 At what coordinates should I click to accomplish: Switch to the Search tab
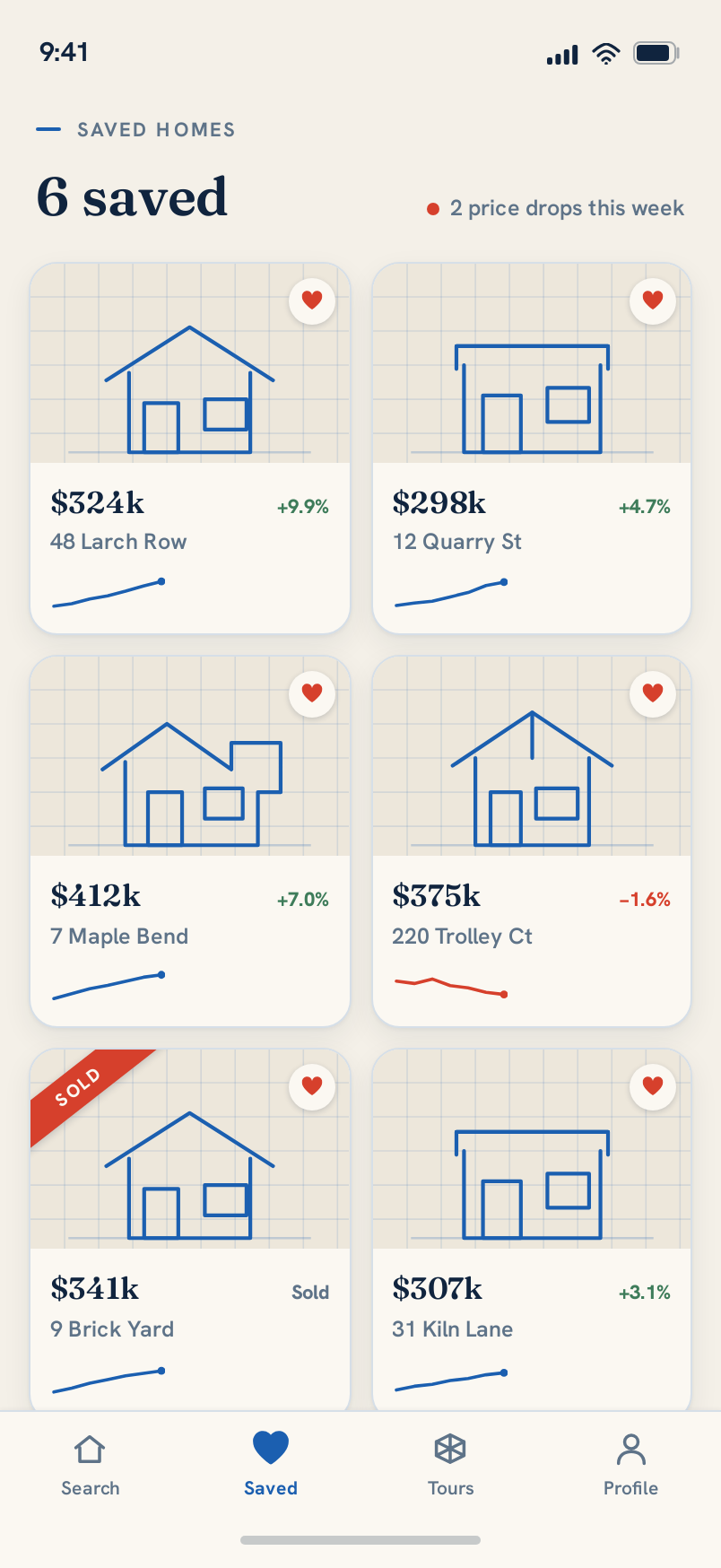pyautogui.click(x=91, y=1466)
